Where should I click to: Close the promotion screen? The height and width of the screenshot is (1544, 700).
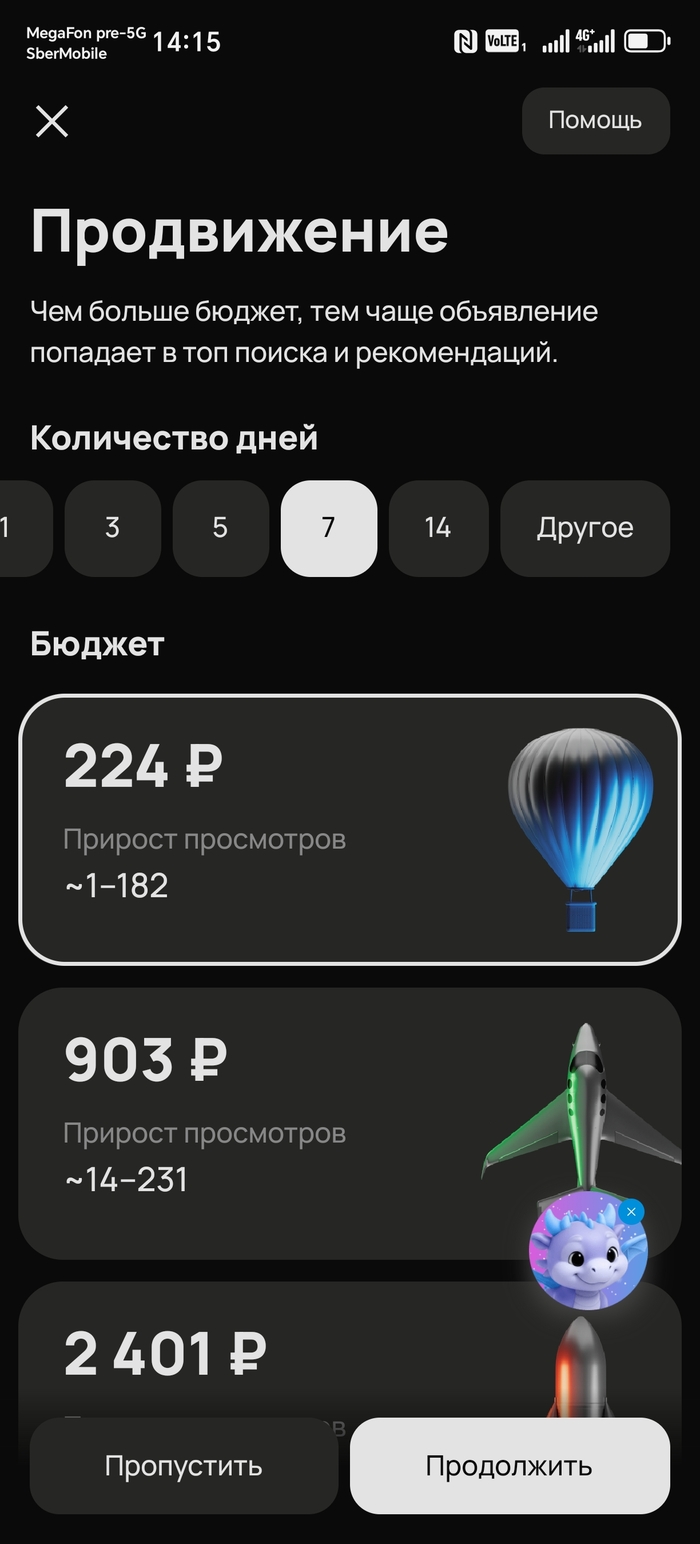coord(52,122)
